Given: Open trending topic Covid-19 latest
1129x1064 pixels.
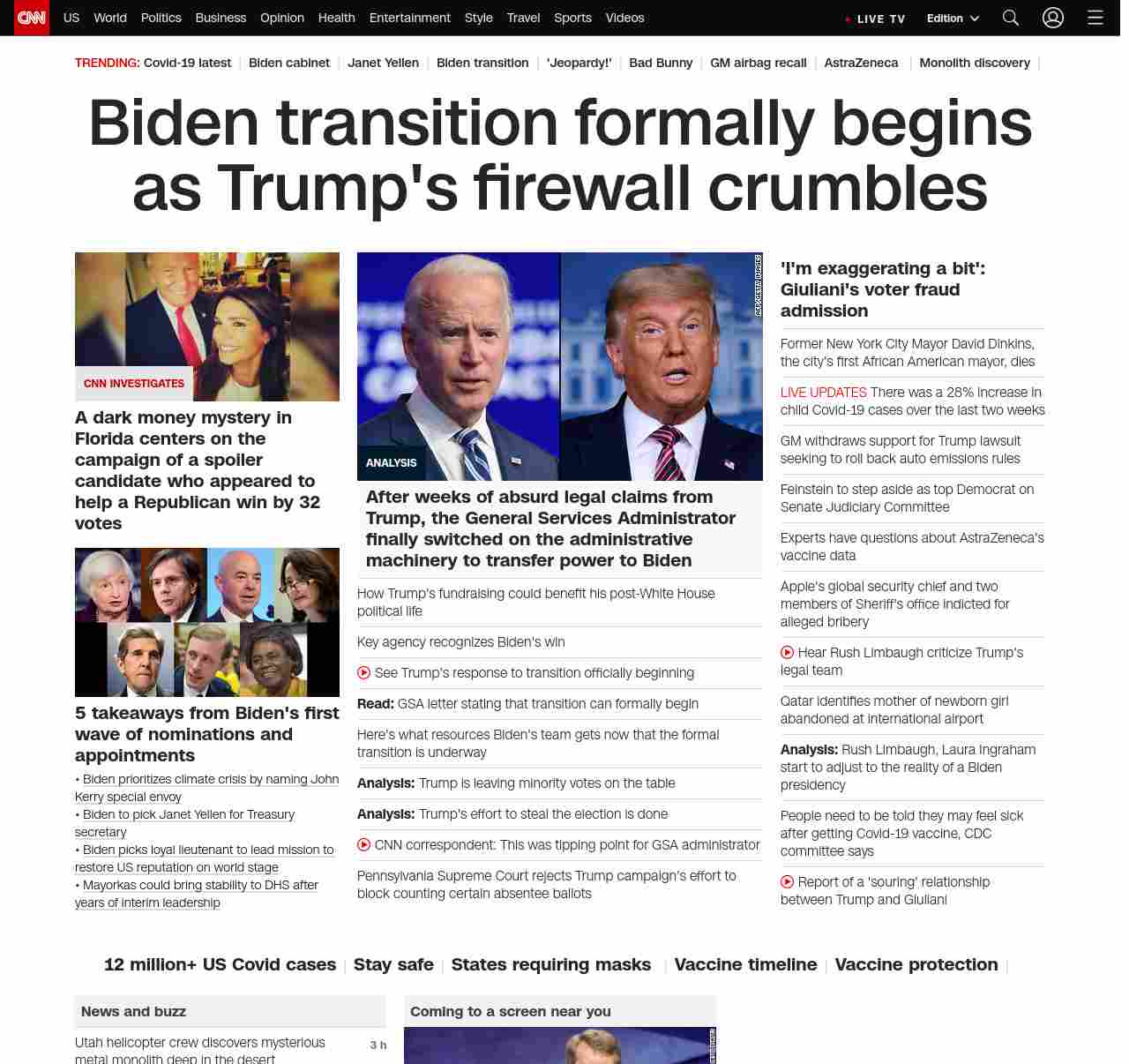Looking at the screenshot, I should click(x=187, y=63).
